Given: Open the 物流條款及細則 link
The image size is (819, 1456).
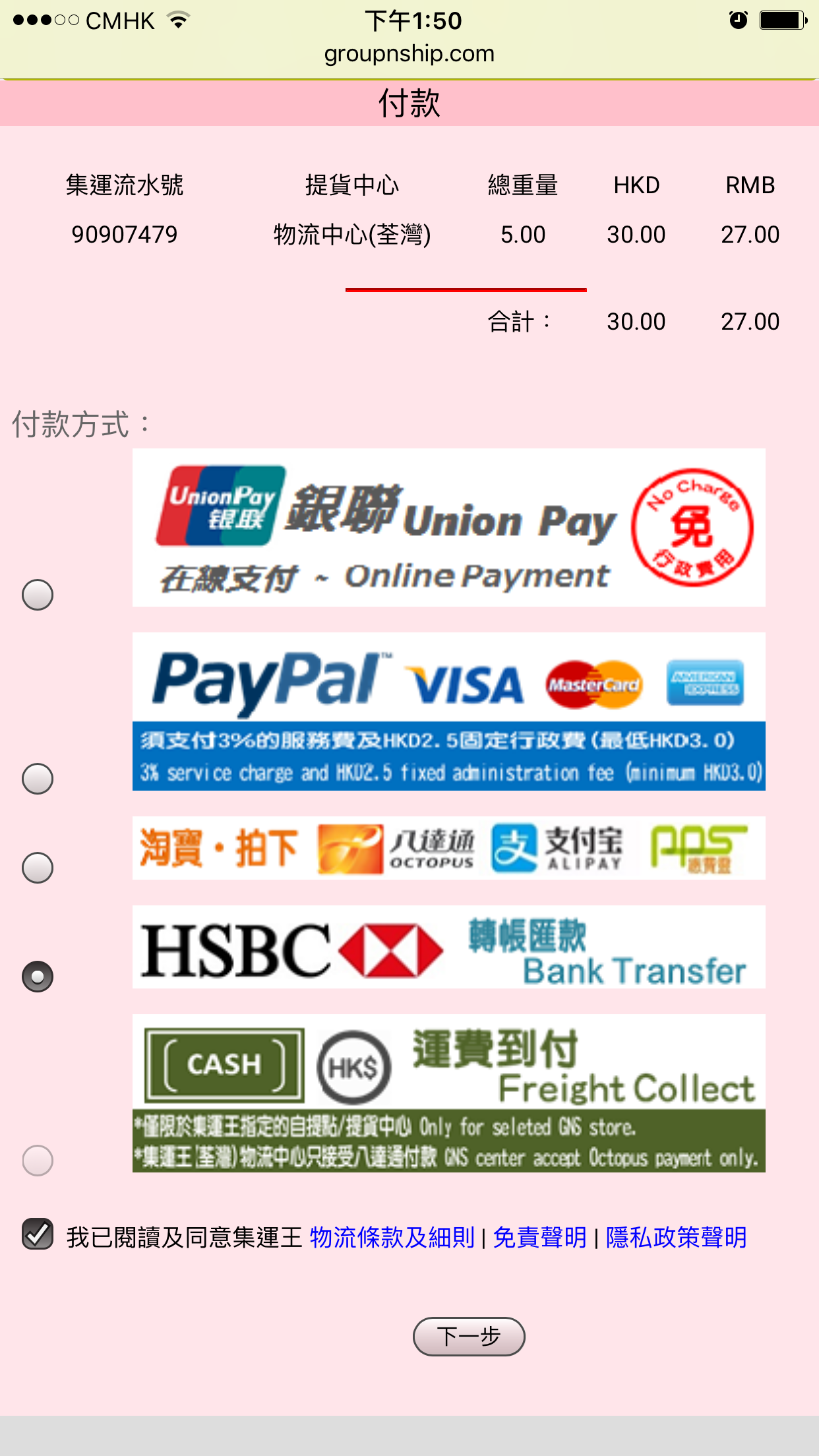Looking at the screenshot, I should point(392,1238).
